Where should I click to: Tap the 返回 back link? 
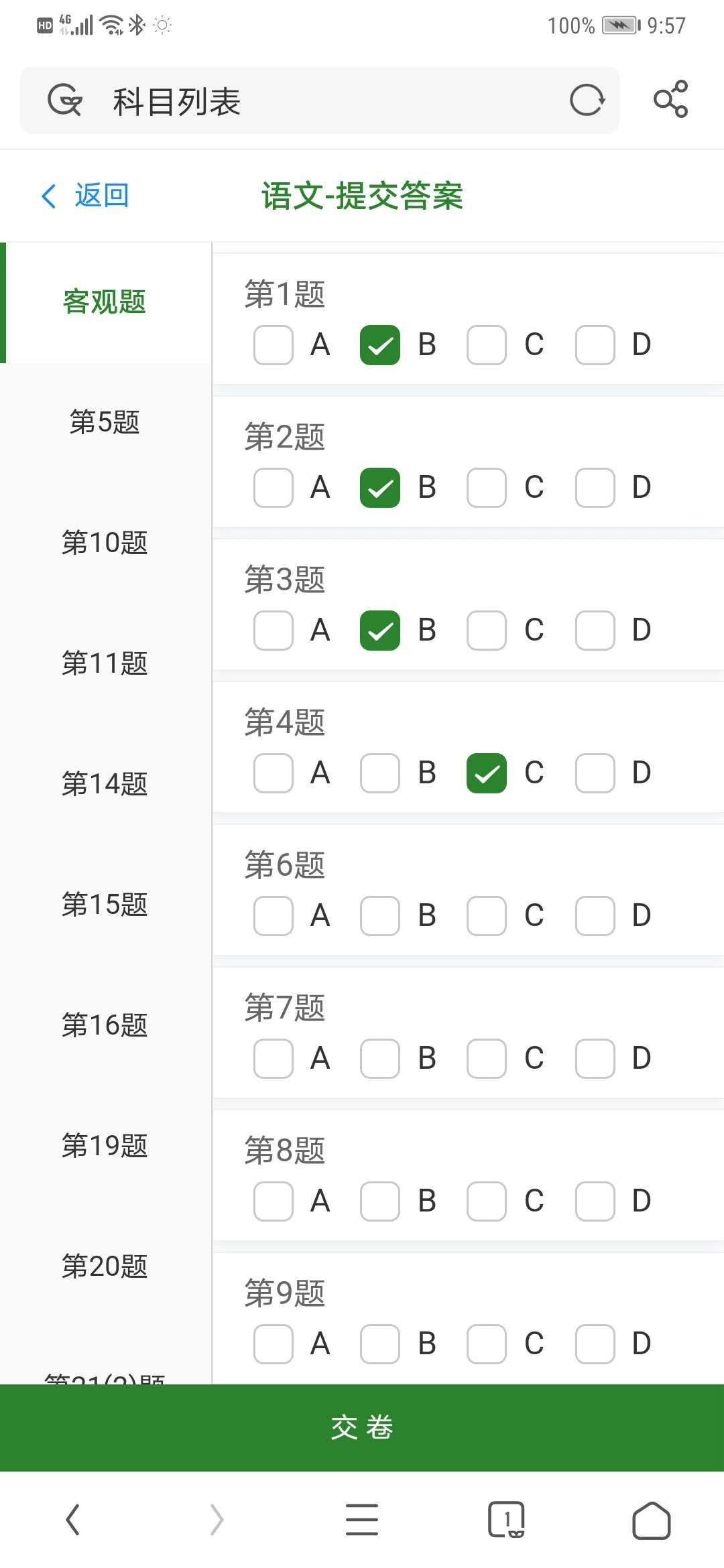point(86,196)
